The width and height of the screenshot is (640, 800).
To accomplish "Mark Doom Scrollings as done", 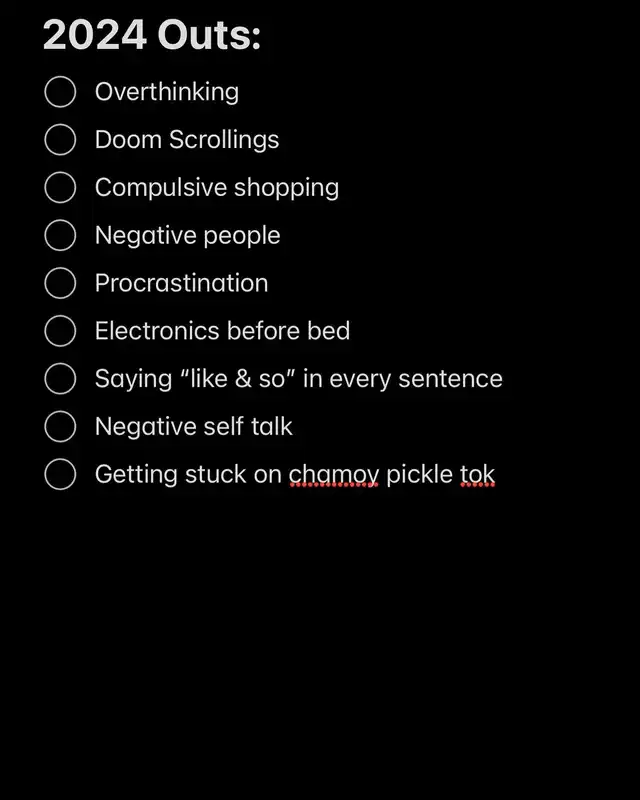I will (x=60, y=140).
